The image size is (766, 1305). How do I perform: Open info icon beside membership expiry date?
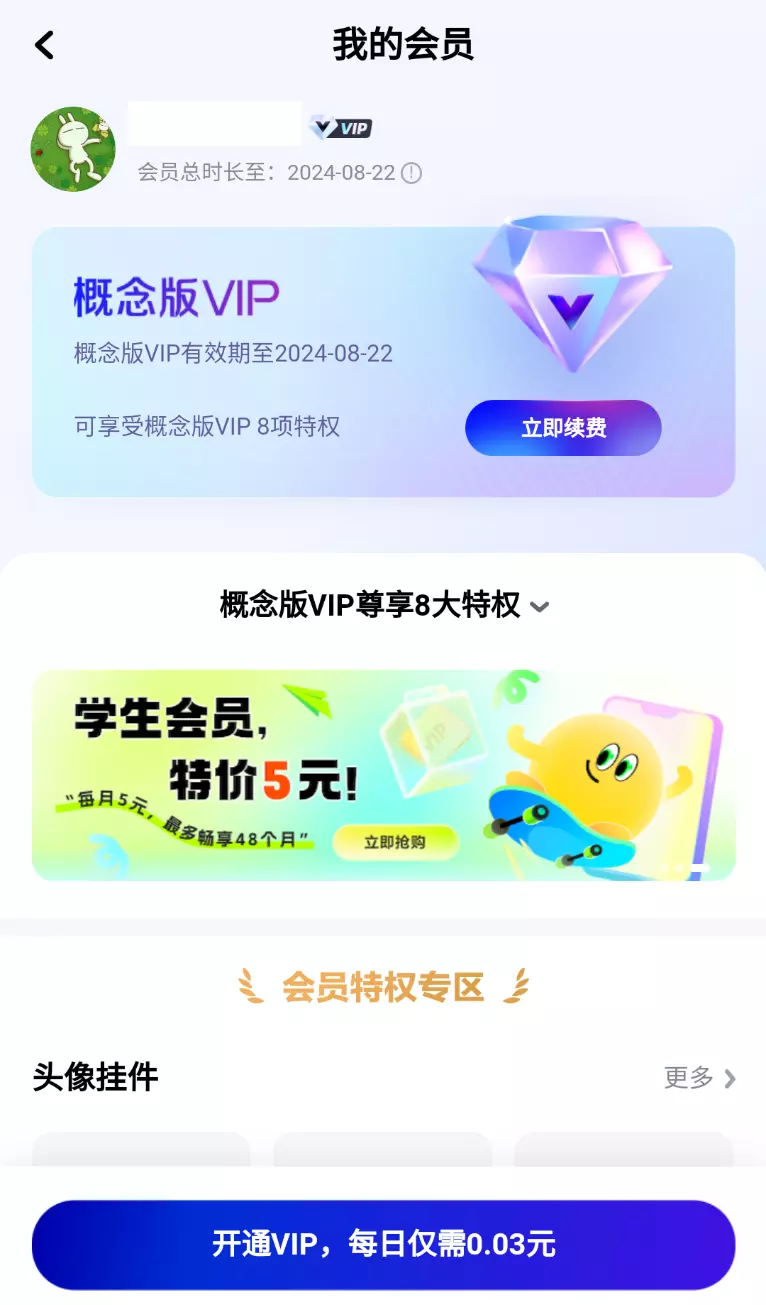tap(411, 173)
